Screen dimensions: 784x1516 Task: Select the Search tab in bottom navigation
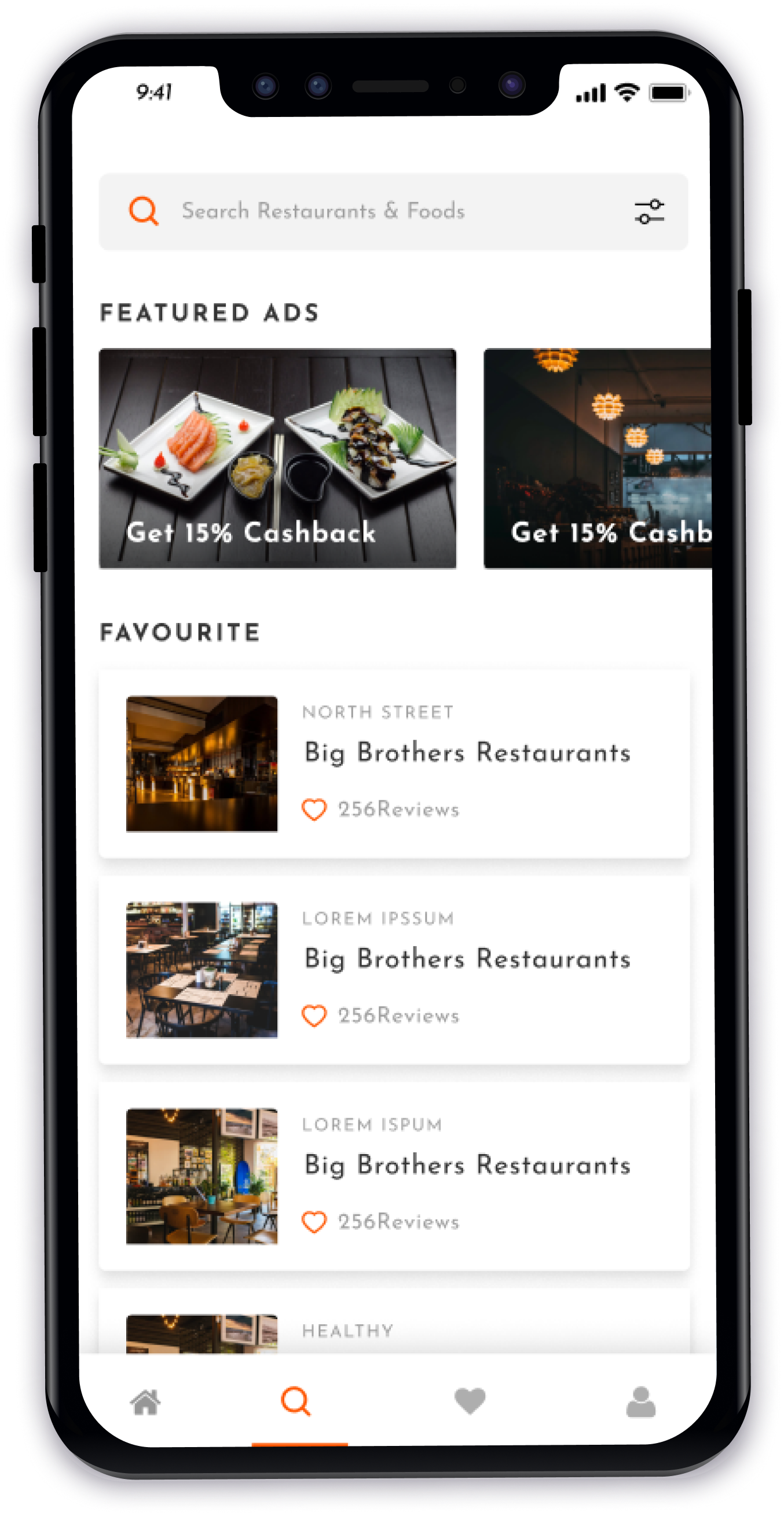pos(296,1401)
